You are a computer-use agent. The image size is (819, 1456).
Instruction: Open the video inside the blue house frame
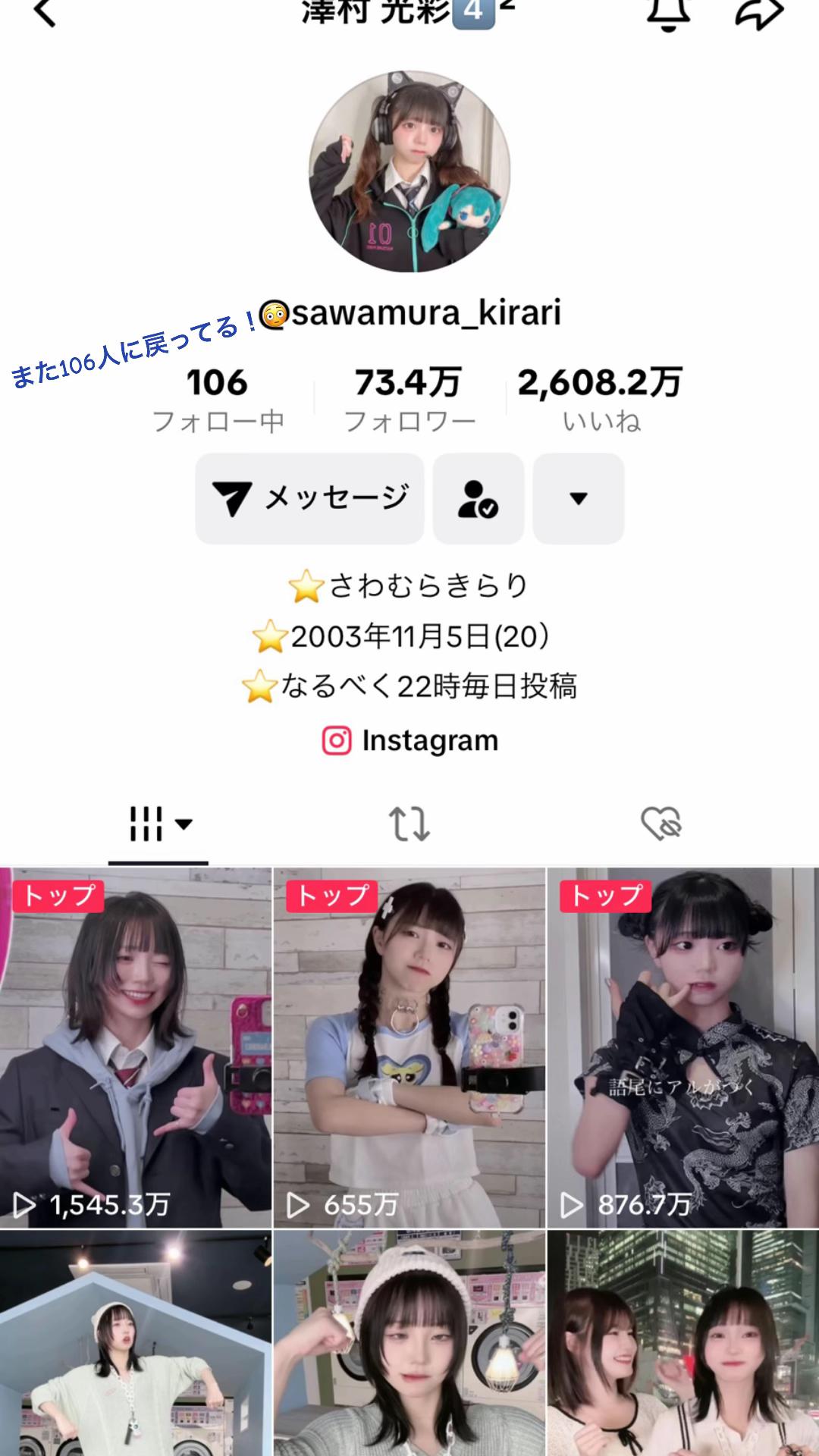[x=136, y=1343]
